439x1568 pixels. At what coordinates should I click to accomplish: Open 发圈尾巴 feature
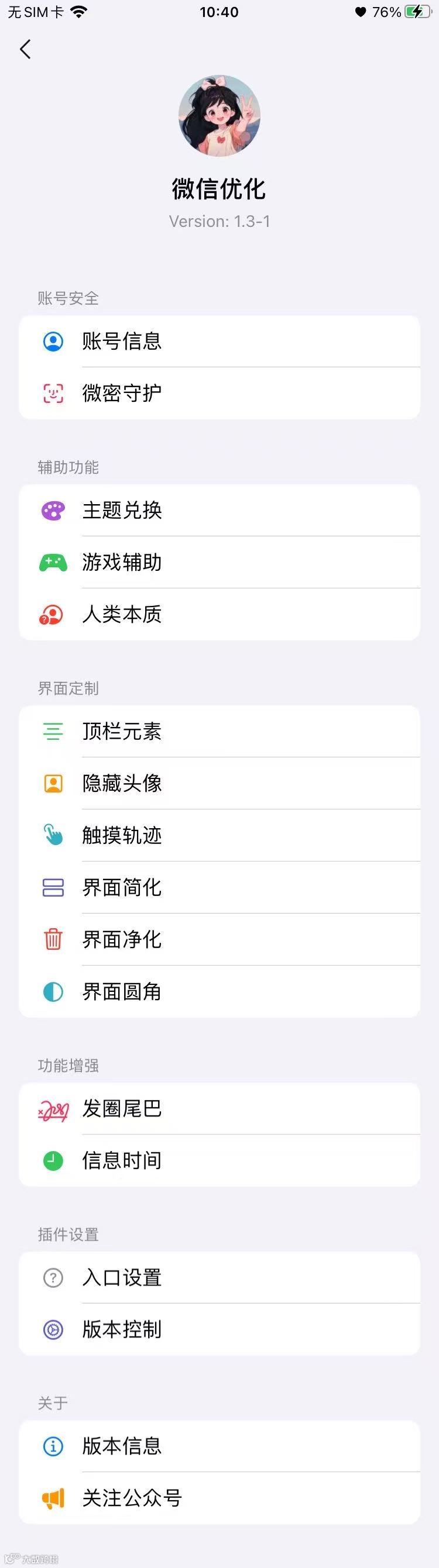(219, 1108)
